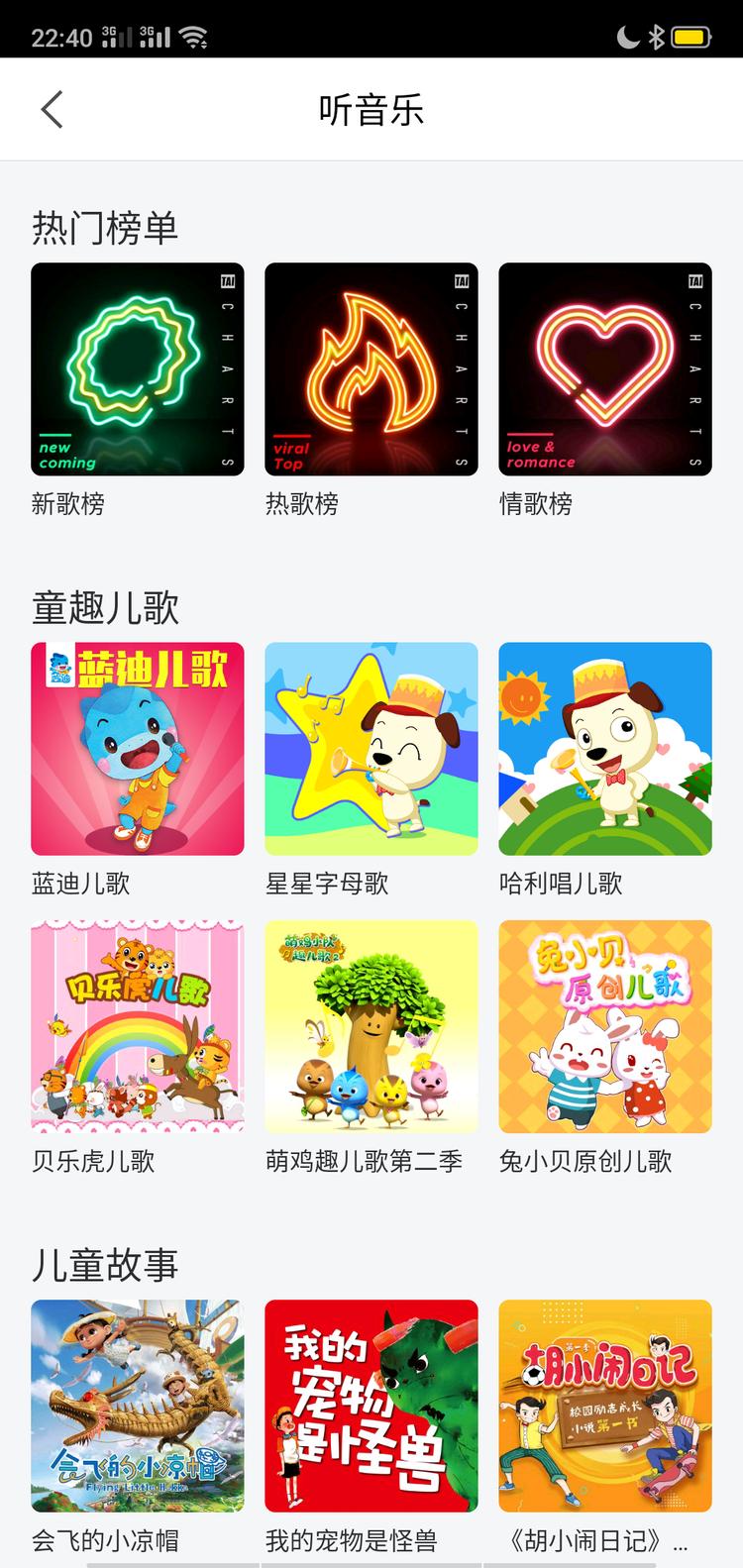Screen dimensions: 743x1568
Task: Open the 兔小贝原创儿歌 album
Action: (605, 1026)
